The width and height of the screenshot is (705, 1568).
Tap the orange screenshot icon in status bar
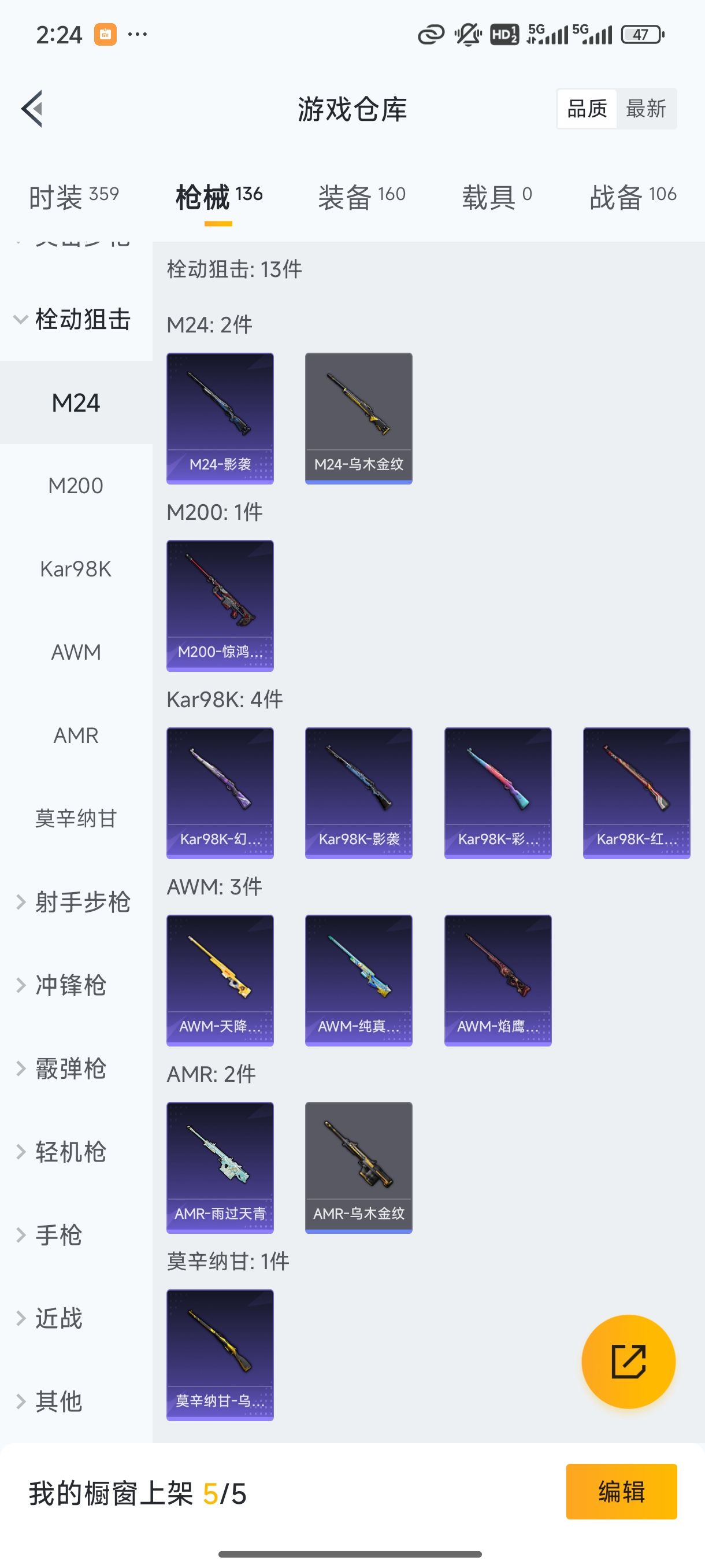tap(106, 35)
